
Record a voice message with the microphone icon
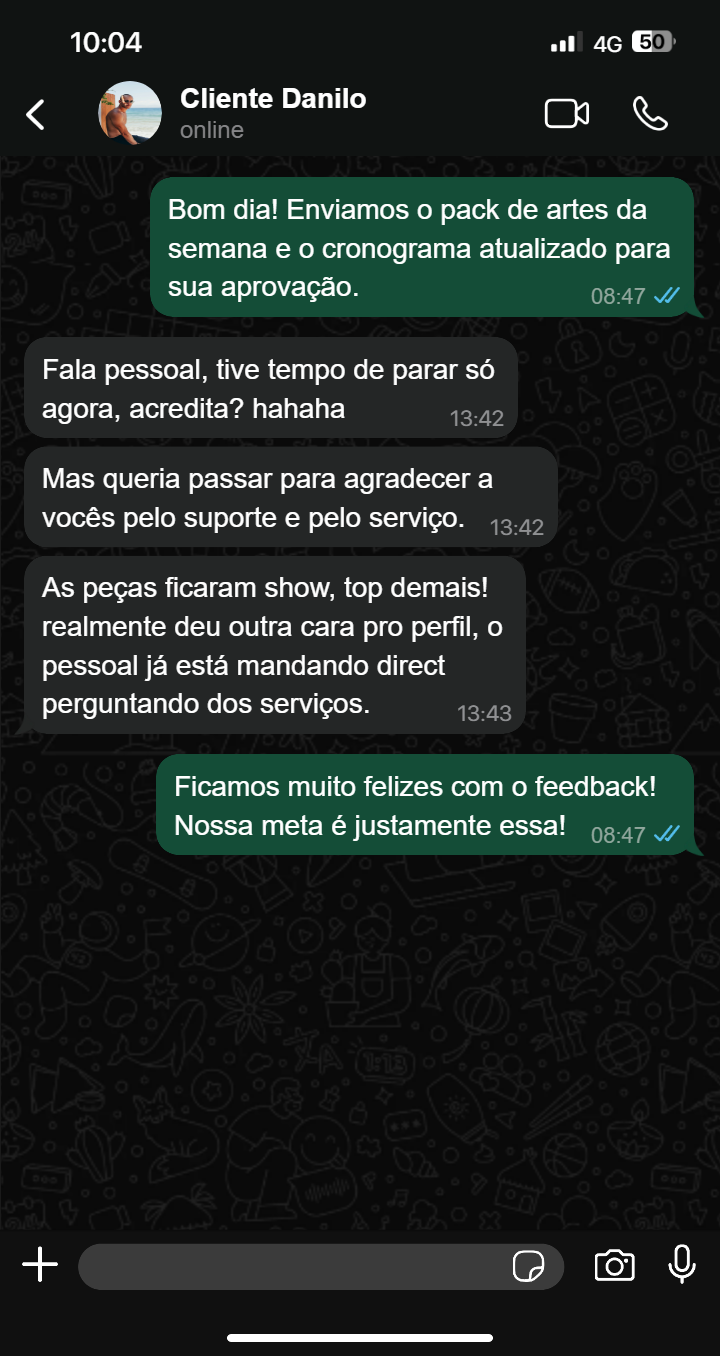pyautogui.click(x=681, y=1265)
